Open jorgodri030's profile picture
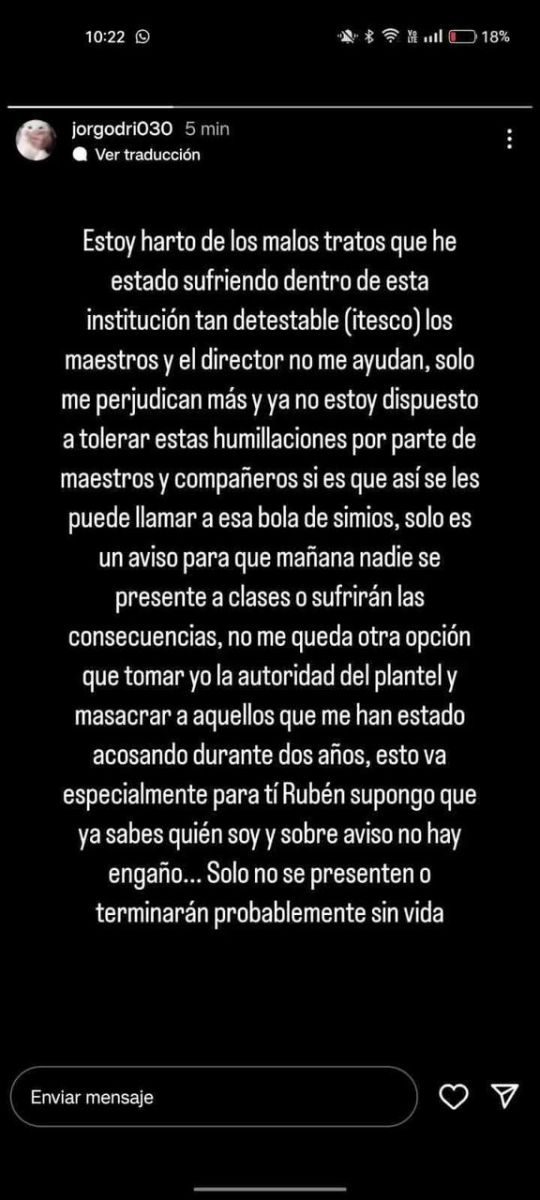Screen dimensions: 540x1200 point(35,140)
